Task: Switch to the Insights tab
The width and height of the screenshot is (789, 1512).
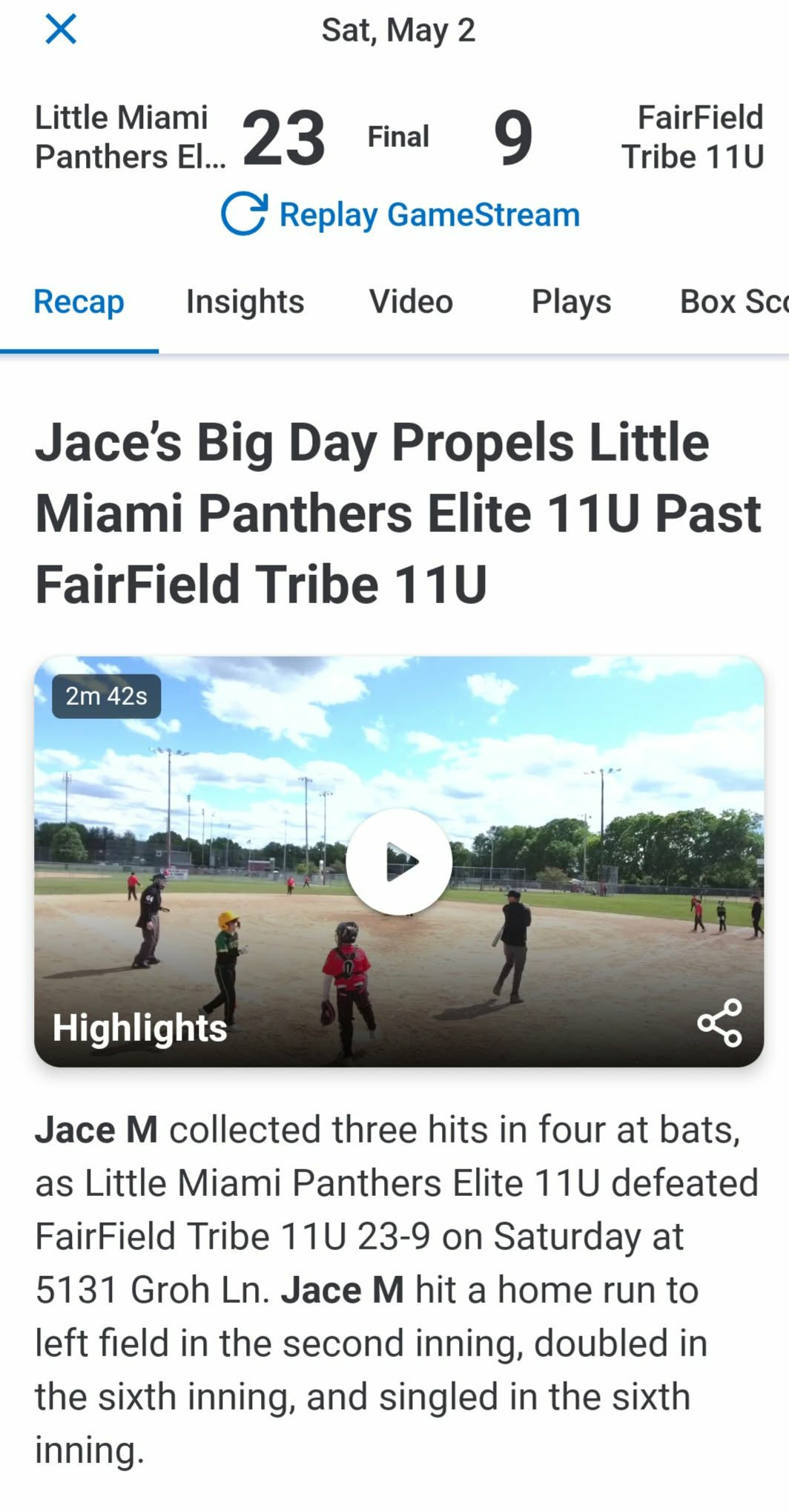Action: click(245, 302)
